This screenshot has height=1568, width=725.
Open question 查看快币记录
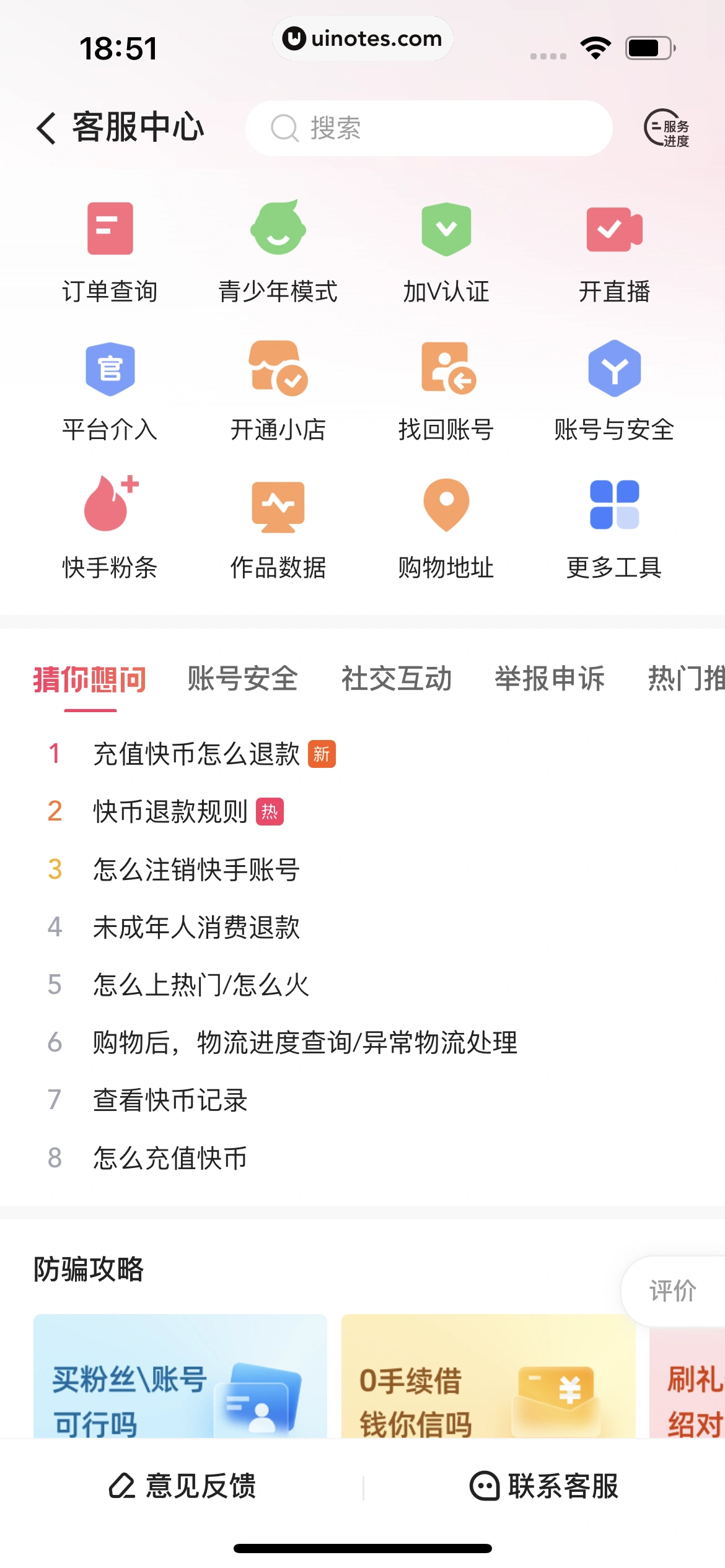[170, 1100]
